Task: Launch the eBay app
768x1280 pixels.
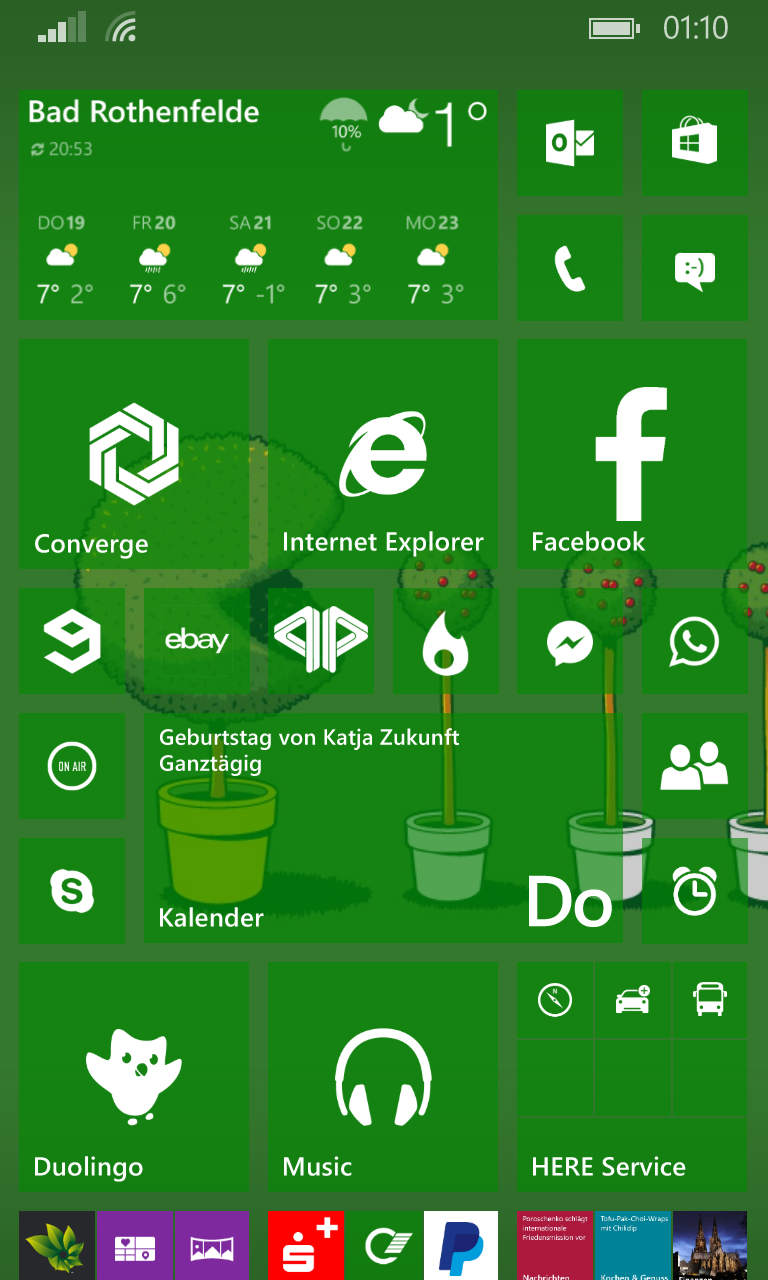Action: (x=196, y=641)
